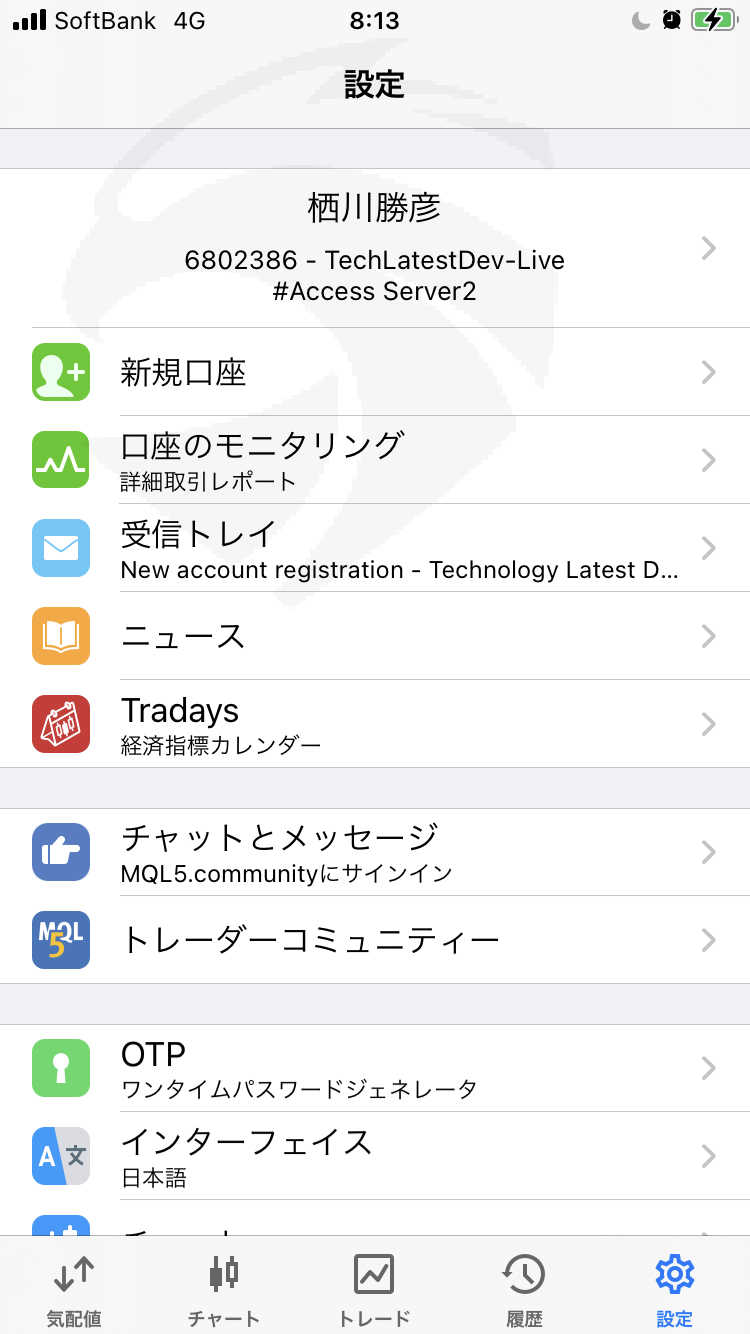Screen dimensions: 750x1334
Task: Open 口座のモニタリング trade report
Action: click(375, 460)
